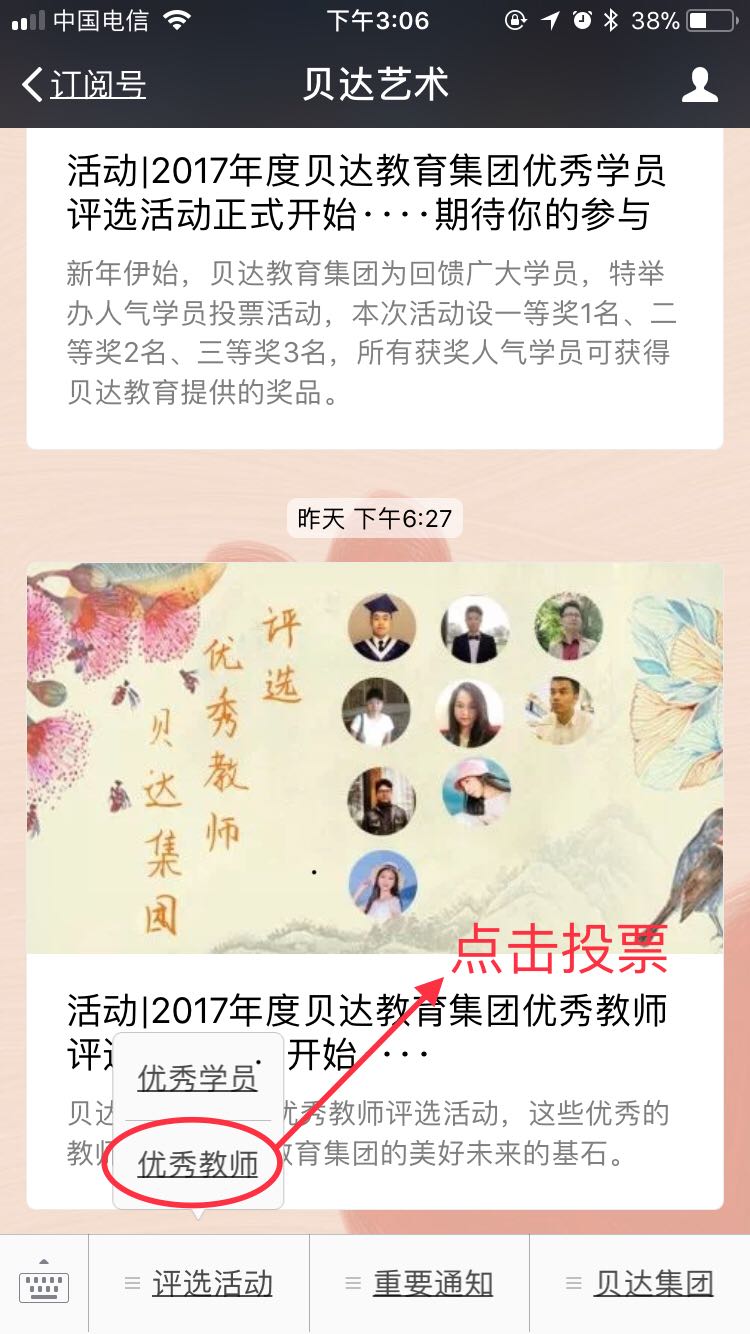Select 优秀学员 from the popup menu
750x1334 pixels.
click(x=197, y=1078)
